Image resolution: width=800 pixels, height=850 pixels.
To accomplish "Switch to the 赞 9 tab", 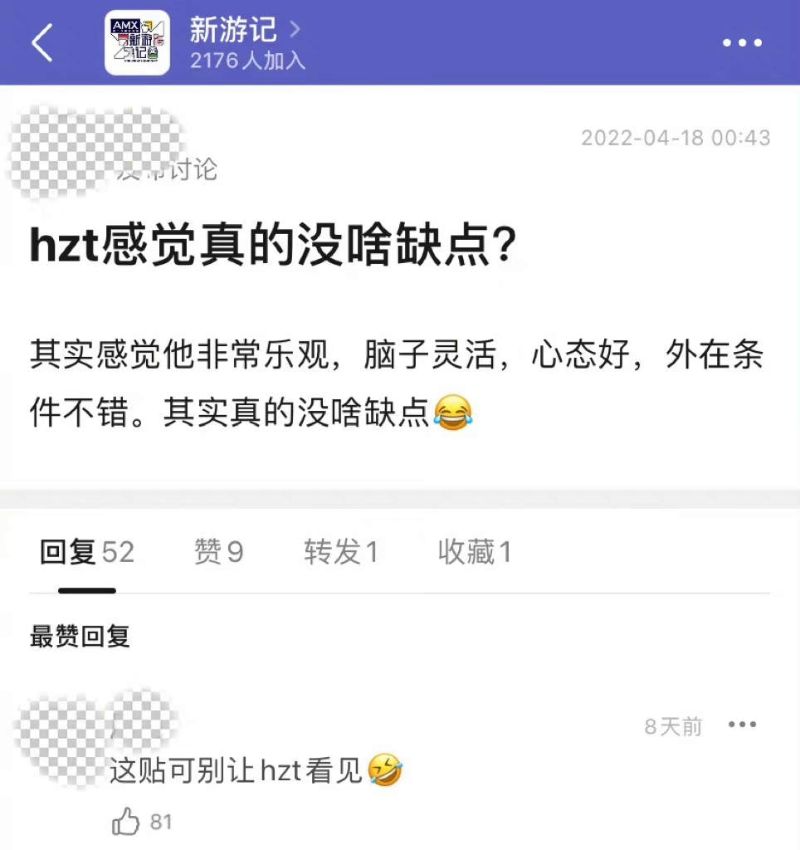I will tap(218, 552).
